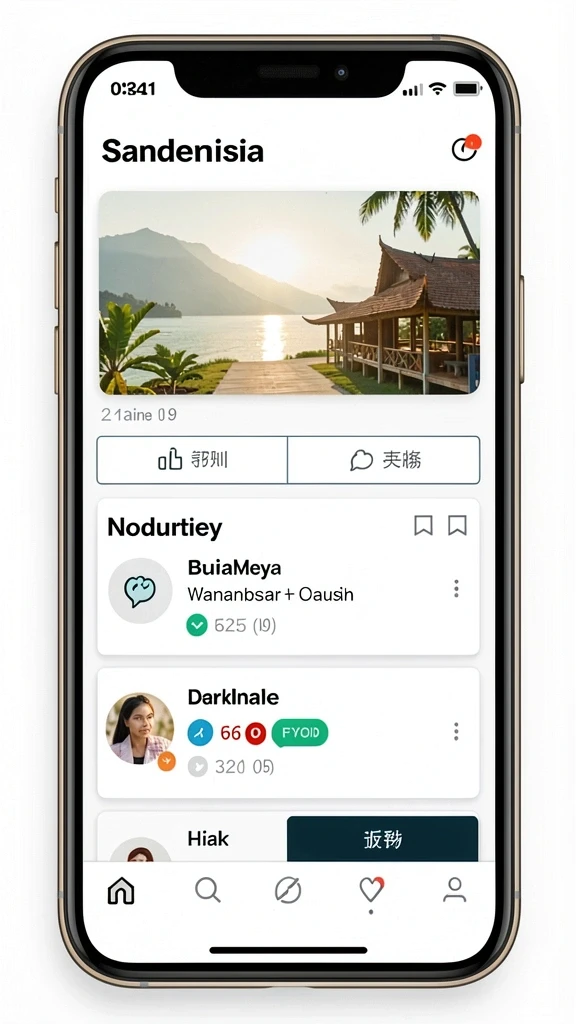Open the Hiak card
576x1024 pixels.
(192, 839)
